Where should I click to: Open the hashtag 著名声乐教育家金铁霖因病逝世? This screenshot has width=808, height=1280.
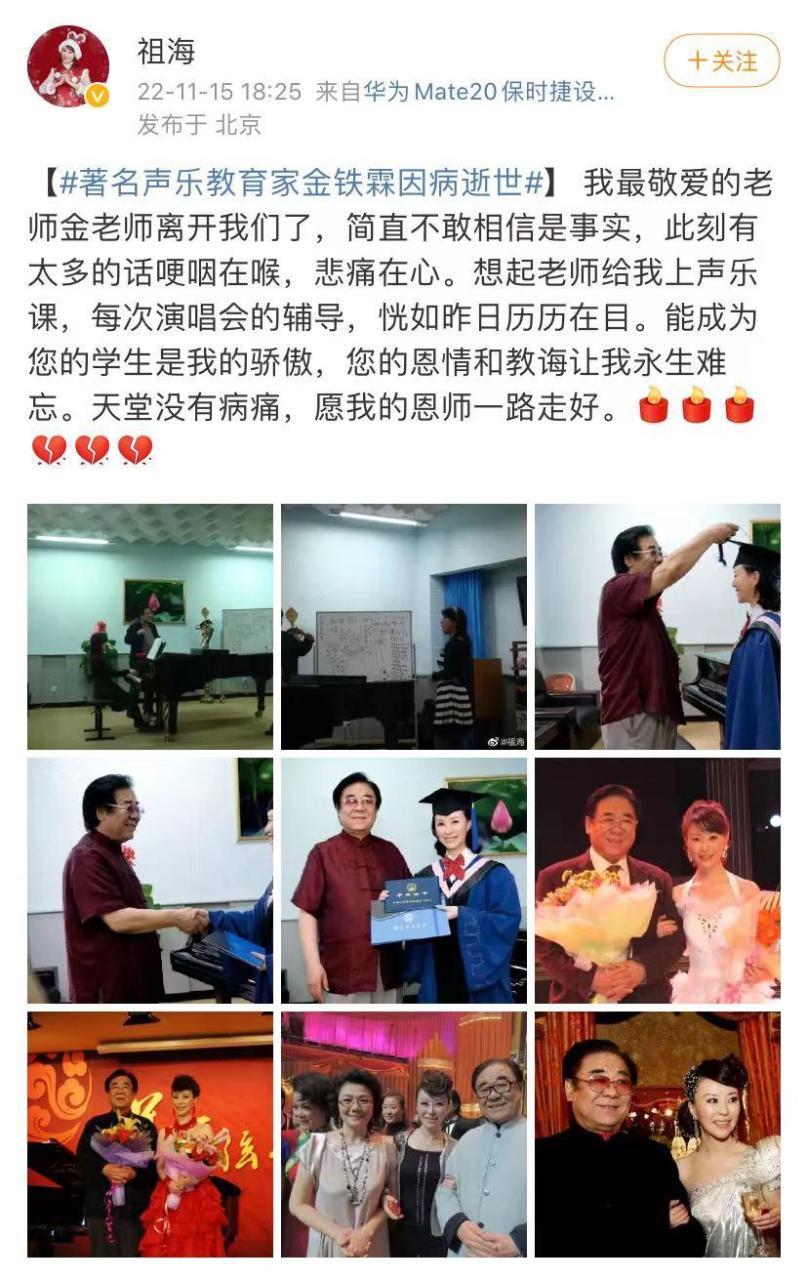[x=301, y=184]
